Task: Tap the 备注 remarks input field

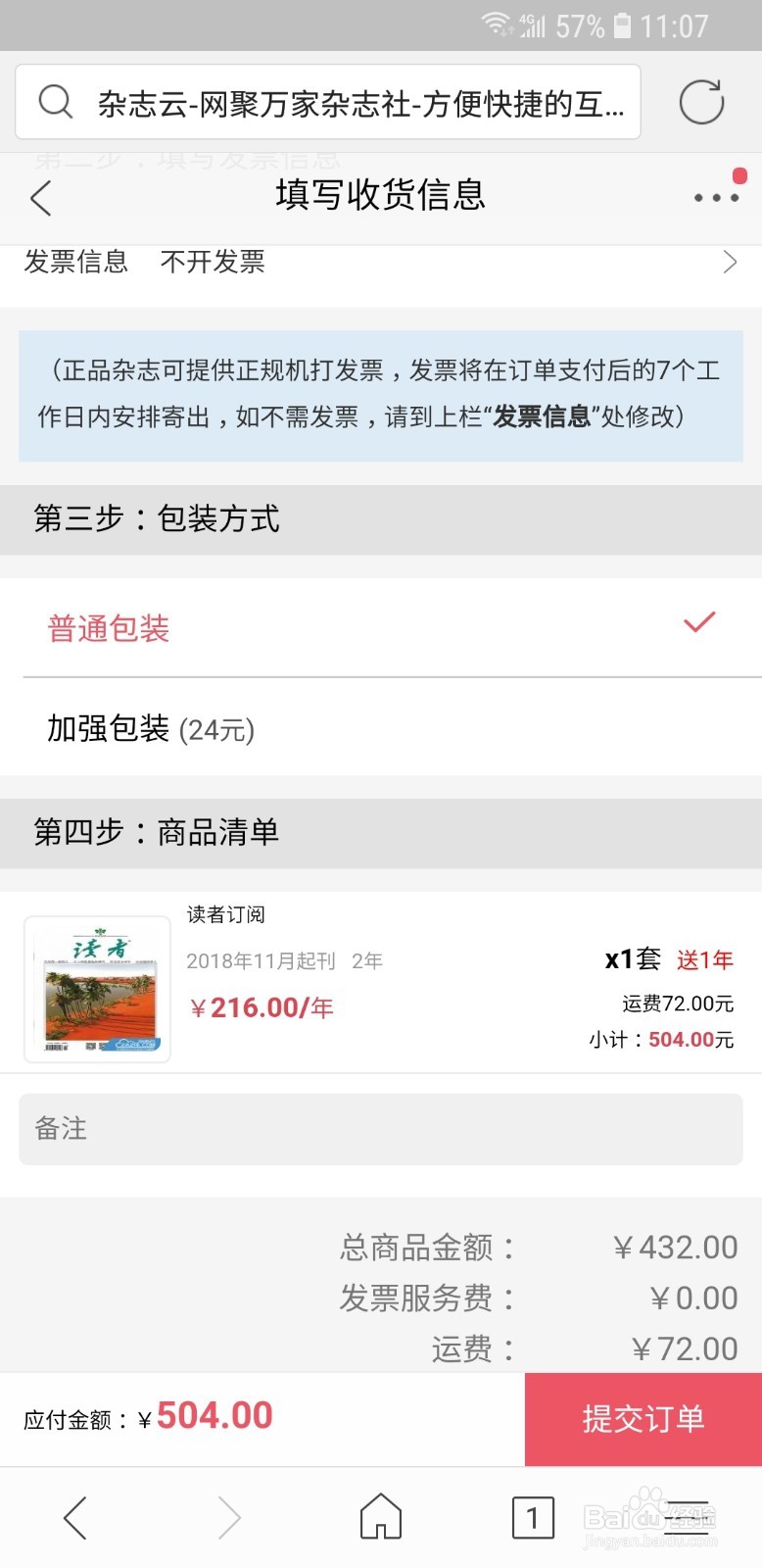Action: tap(380, 1129)
